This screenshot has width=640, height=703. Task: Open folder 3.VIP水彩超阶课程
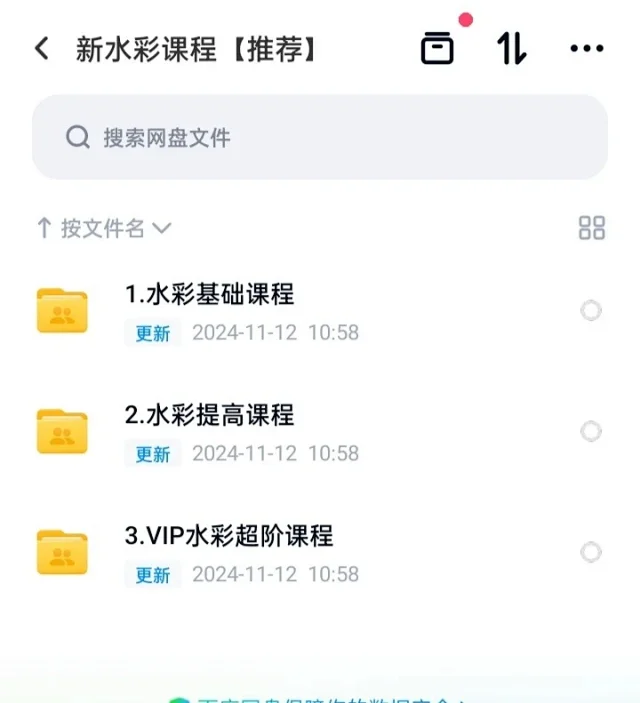coord(229,536)
